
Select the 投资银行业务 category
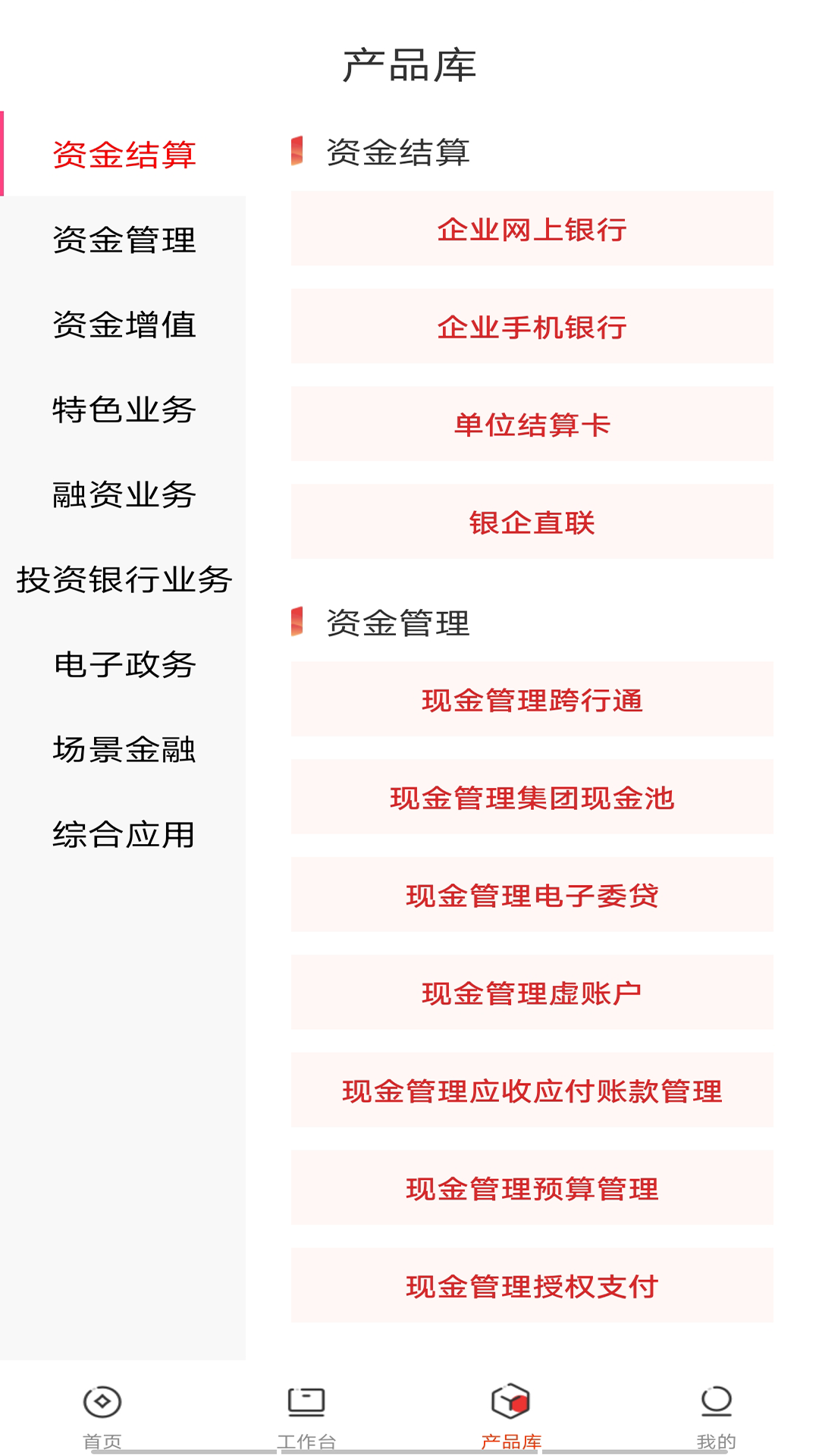124,582
